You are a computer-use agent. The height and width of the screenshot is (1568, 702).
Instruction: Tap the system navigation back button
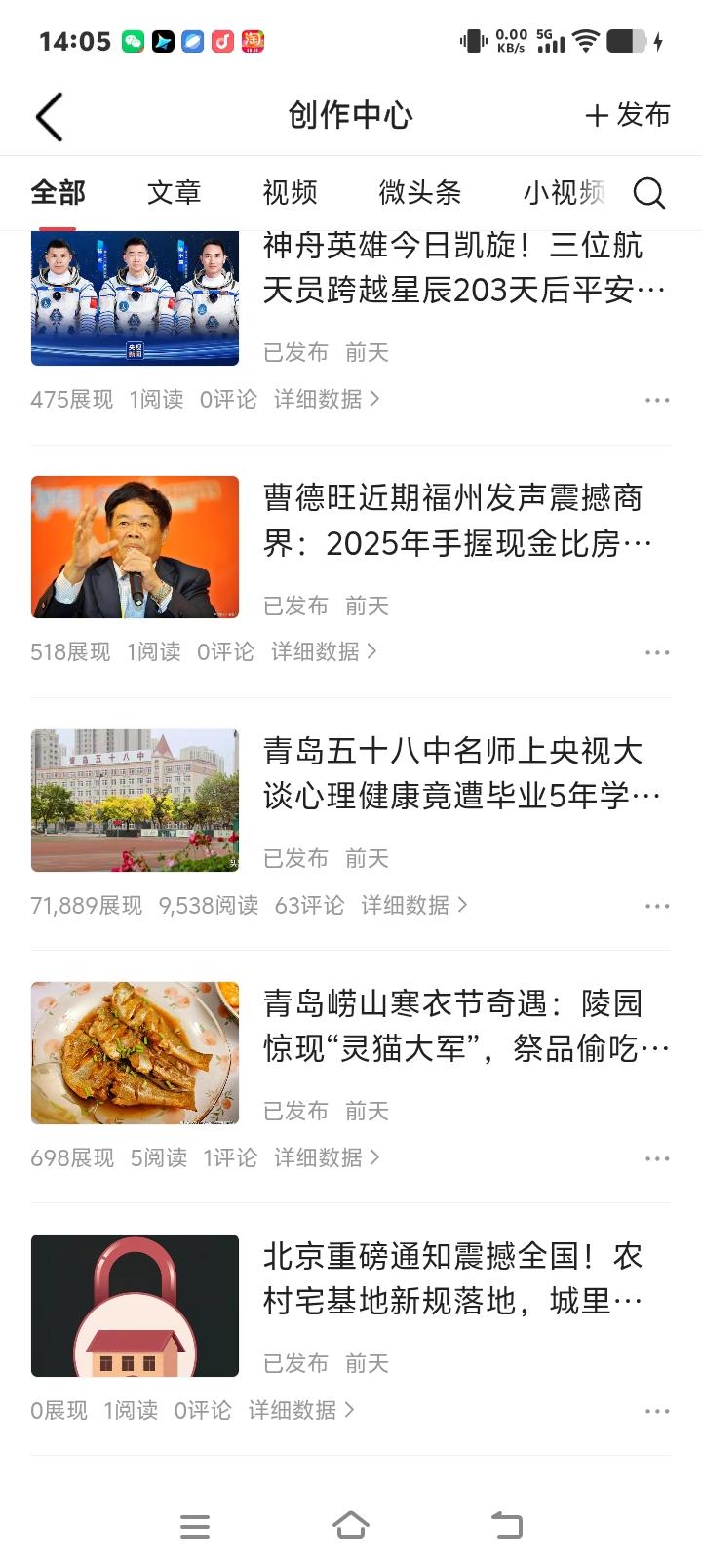[506, 1526]
